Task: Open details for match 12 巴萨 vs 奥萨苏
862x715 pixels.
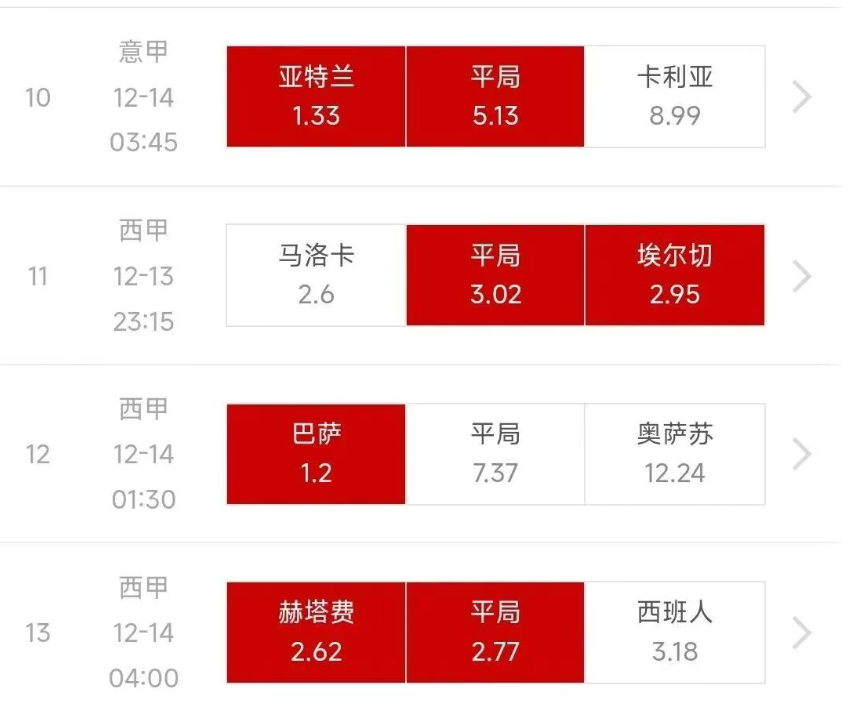Action: [x=801, y=454]
